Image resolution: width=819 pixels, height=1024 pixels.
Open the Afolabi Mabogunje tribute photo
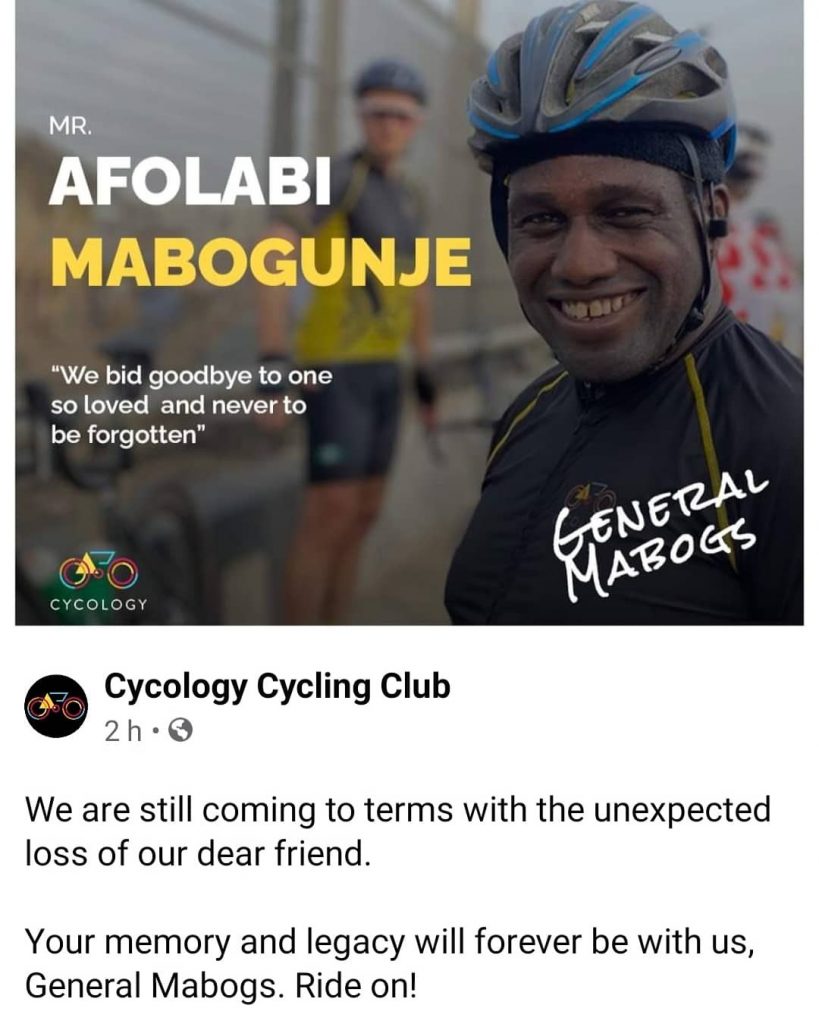409,312
